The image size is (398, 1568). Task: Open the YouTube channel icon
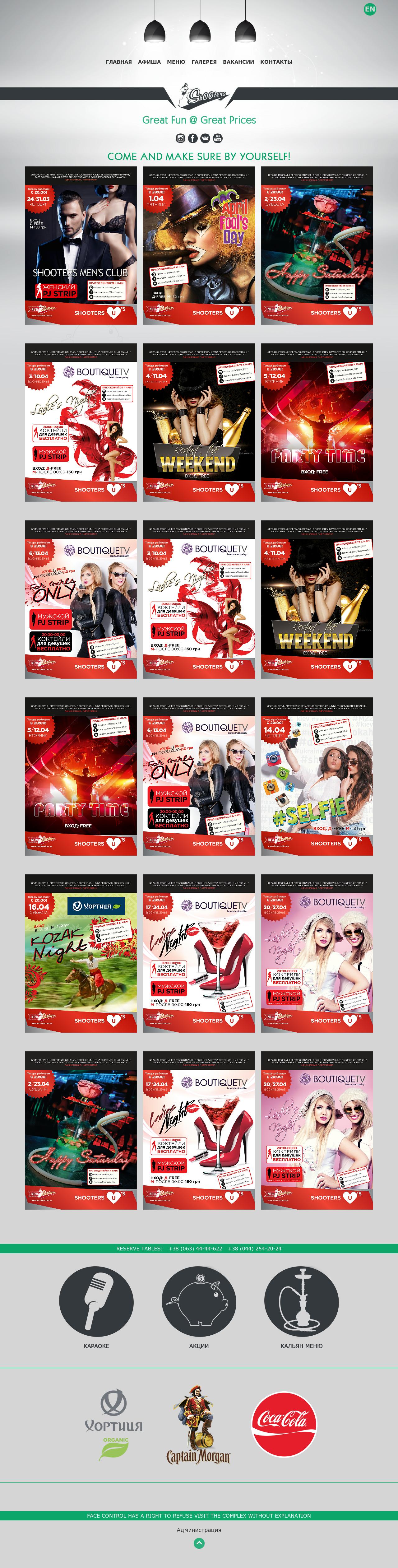(218, 138)
